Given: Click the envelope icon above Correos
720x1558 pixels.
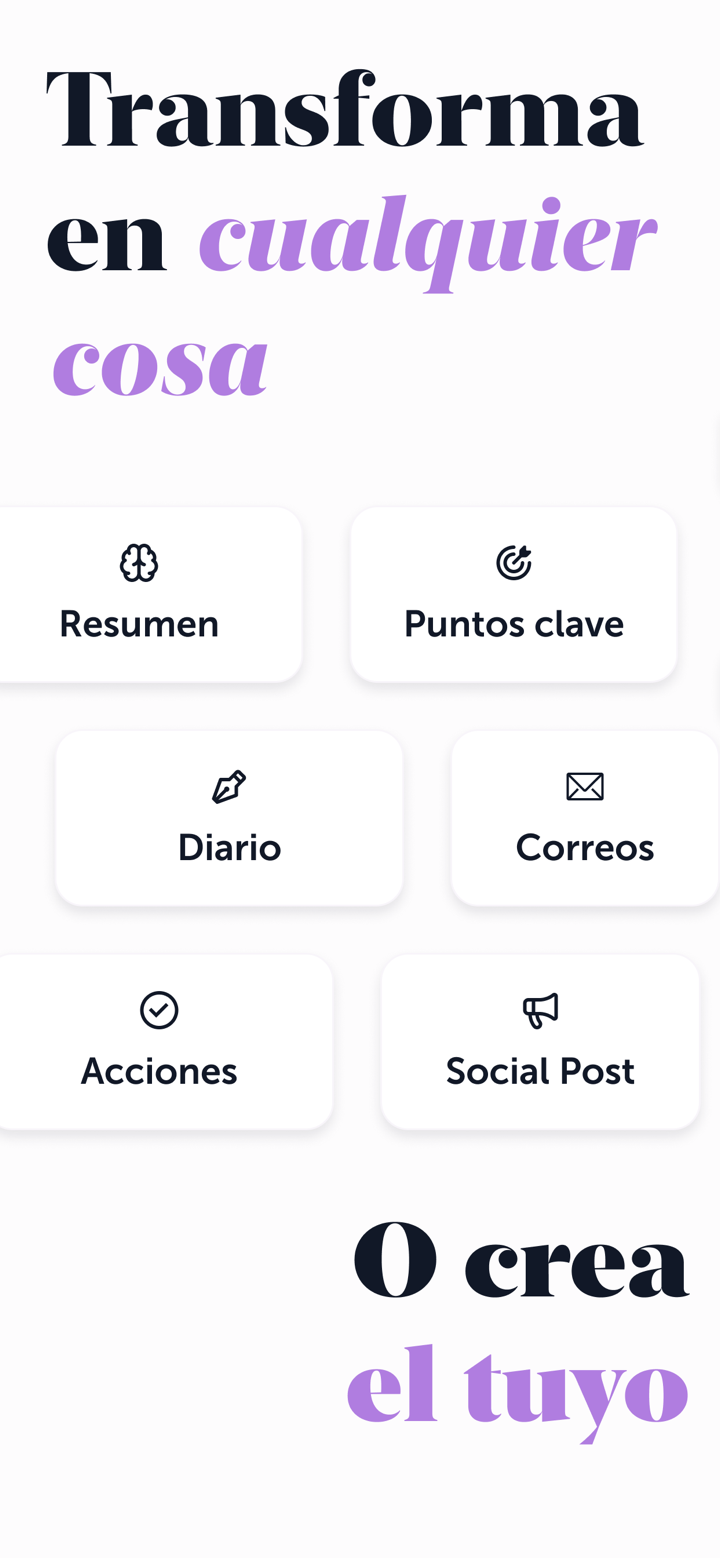Looking at the screenshot, I should pos(584,786).
